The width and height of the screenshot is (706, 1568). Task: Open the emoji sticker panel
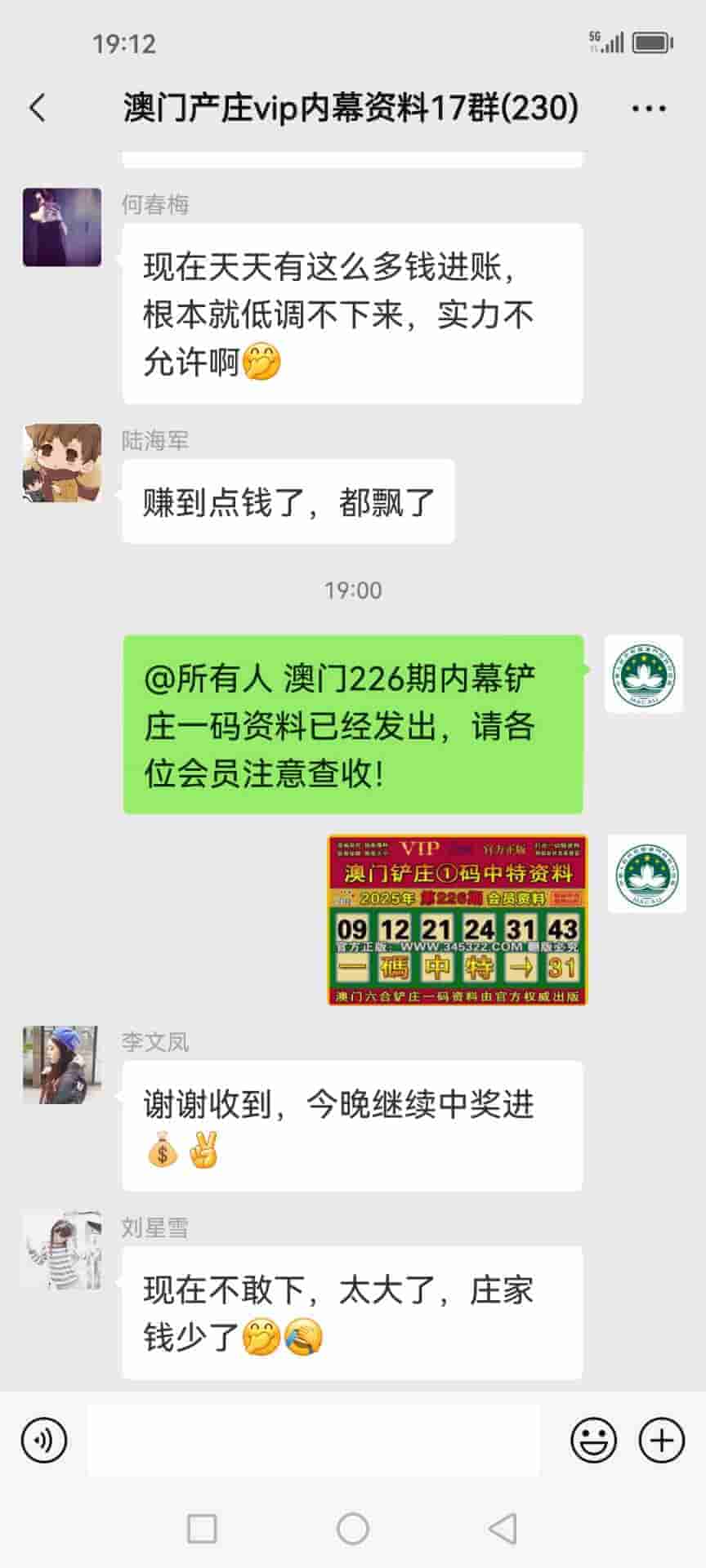click(x=593, y=1441)
